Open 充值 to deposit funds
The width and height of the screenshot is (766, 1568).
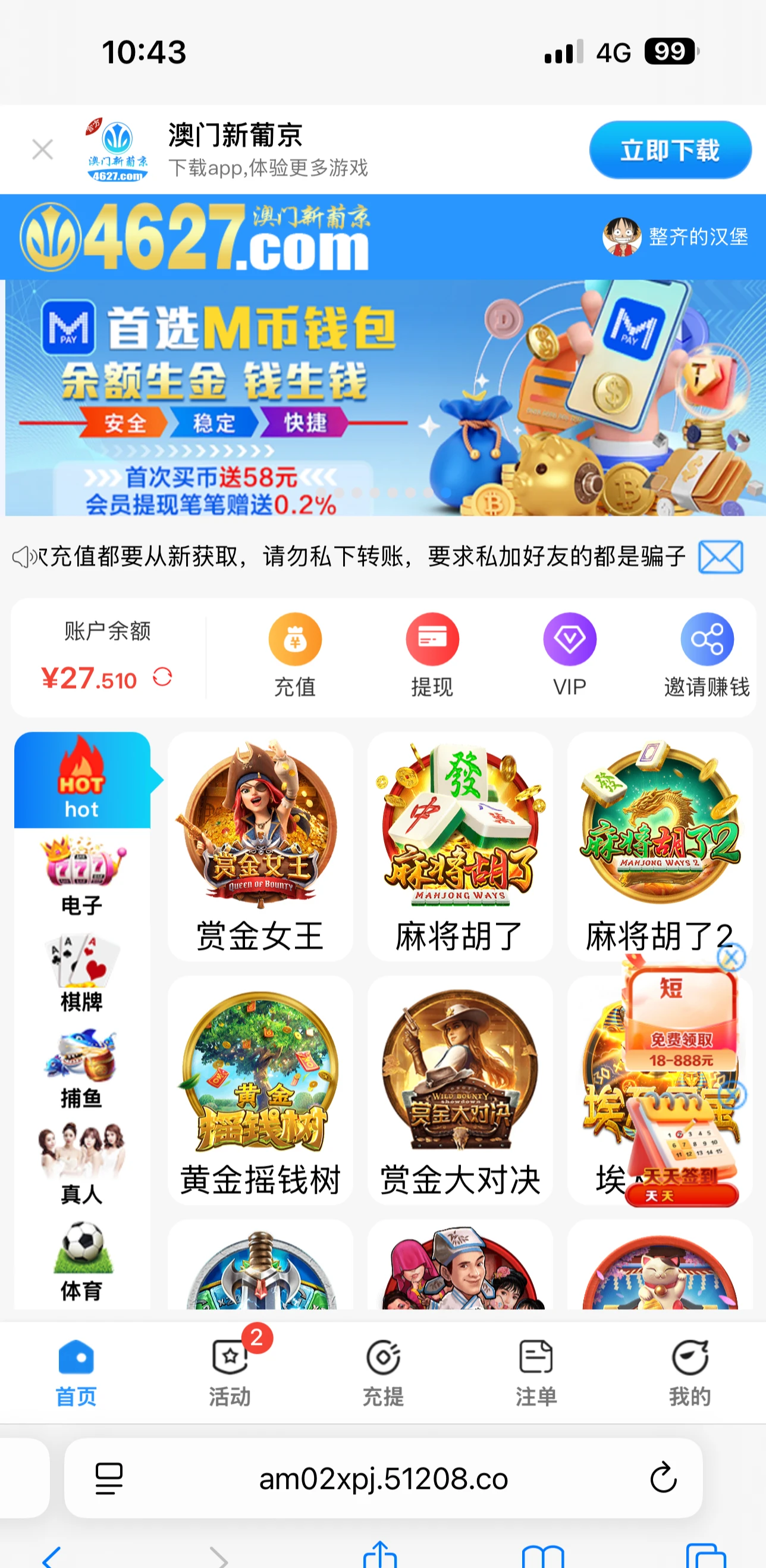click(x=295, y=655)
